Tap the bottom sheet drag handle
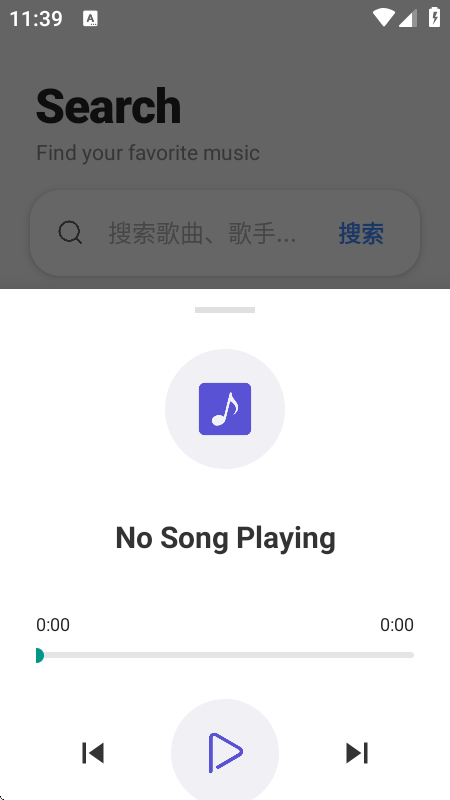The height and width of the screenshot is (800, 450). (225, 310)
